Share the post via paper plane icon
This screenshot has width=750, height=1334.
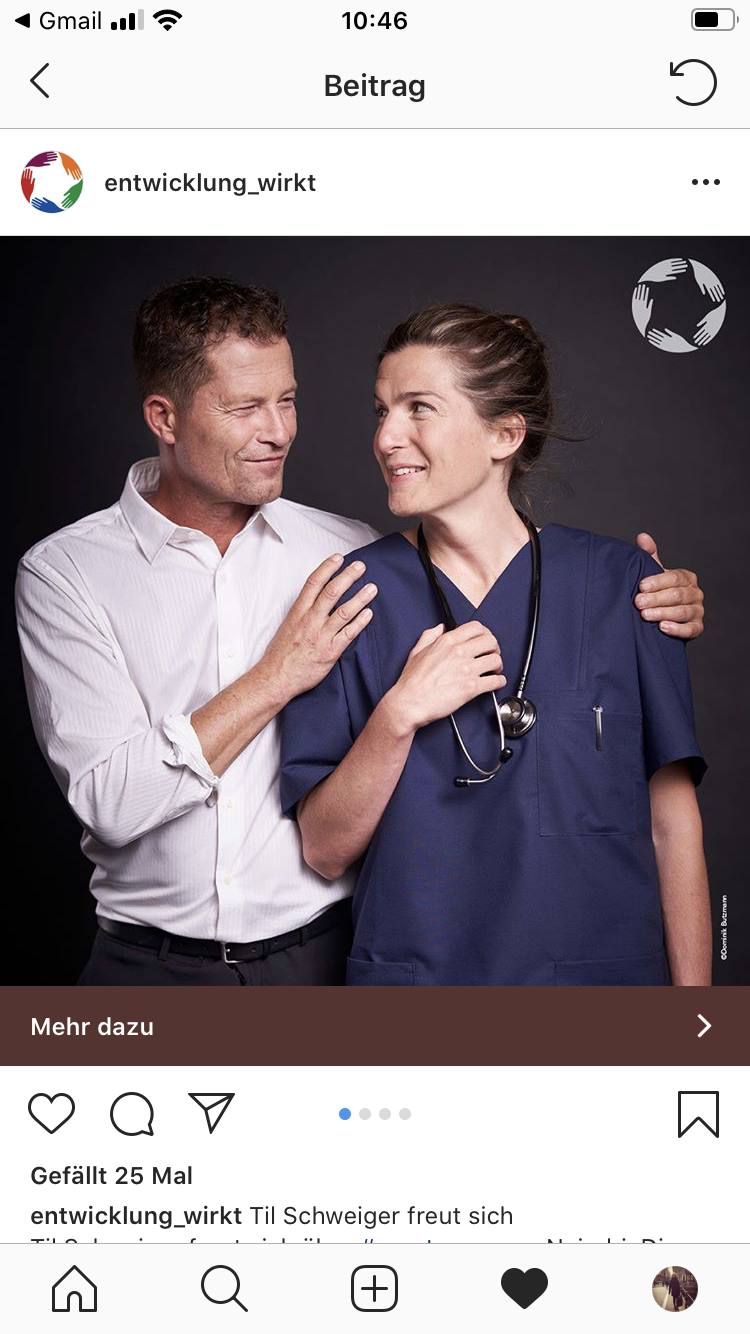click(211, 1113)
